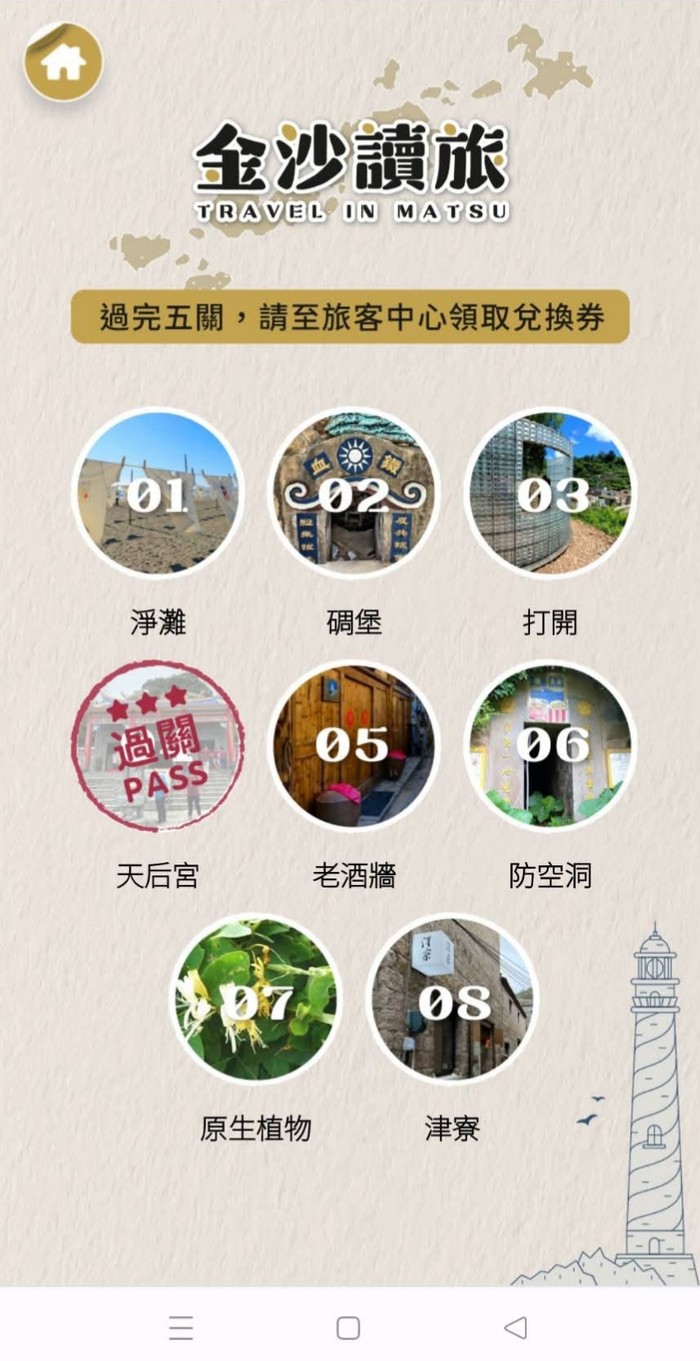
Task: Open level 05 老酒牆
Action: 354,745
